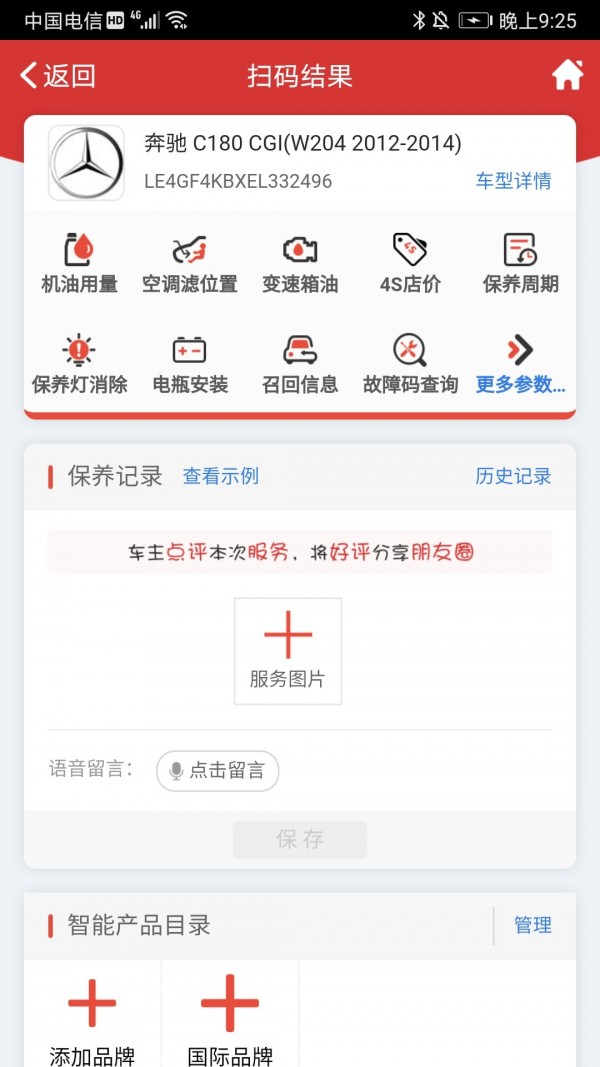600x1067 pixels.
Task: Tap 点击留言 voice message button
Action: tap(218, 771)
